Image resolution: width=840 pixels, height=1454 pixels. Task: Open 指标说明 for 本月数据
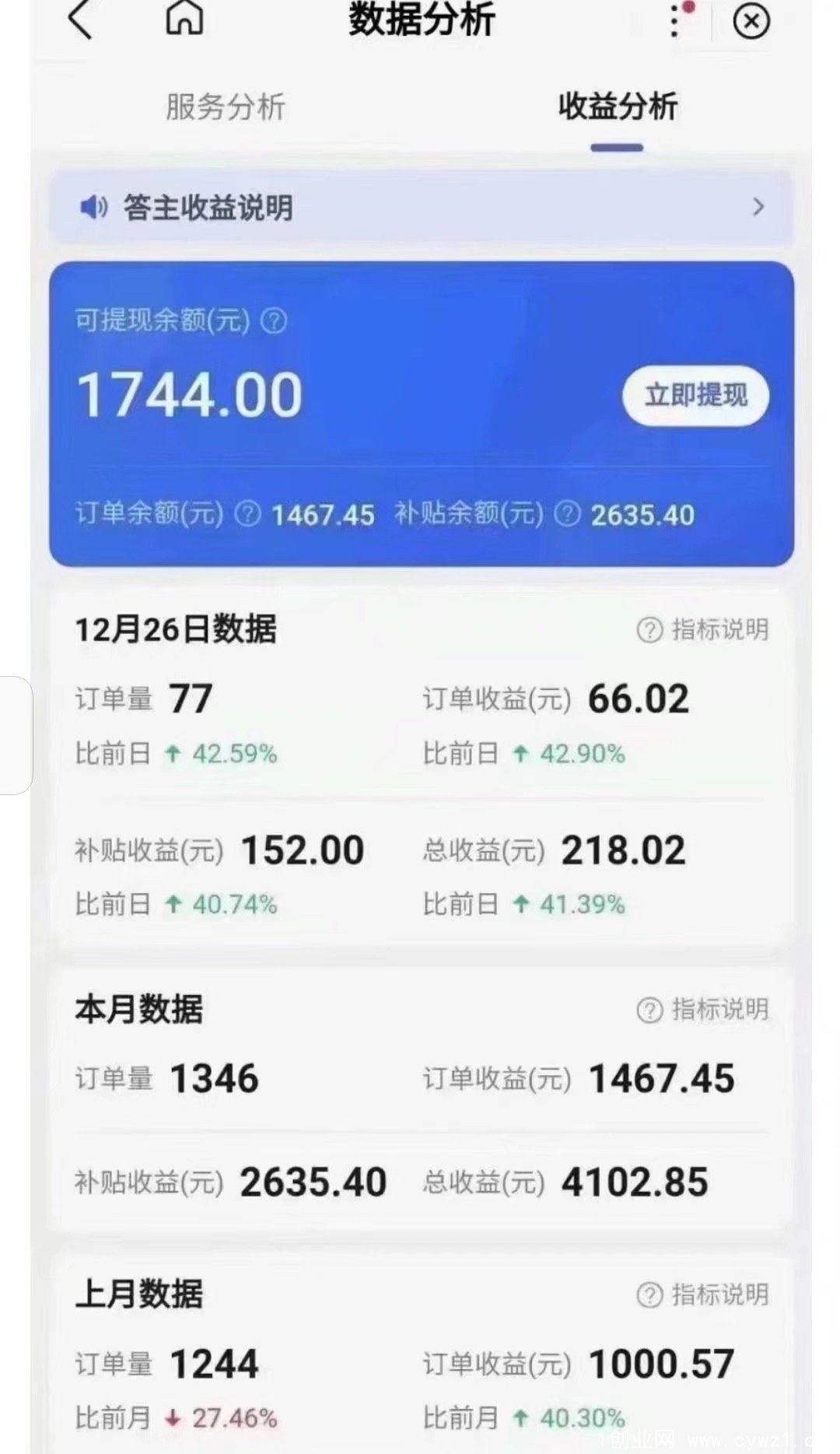703,1010
